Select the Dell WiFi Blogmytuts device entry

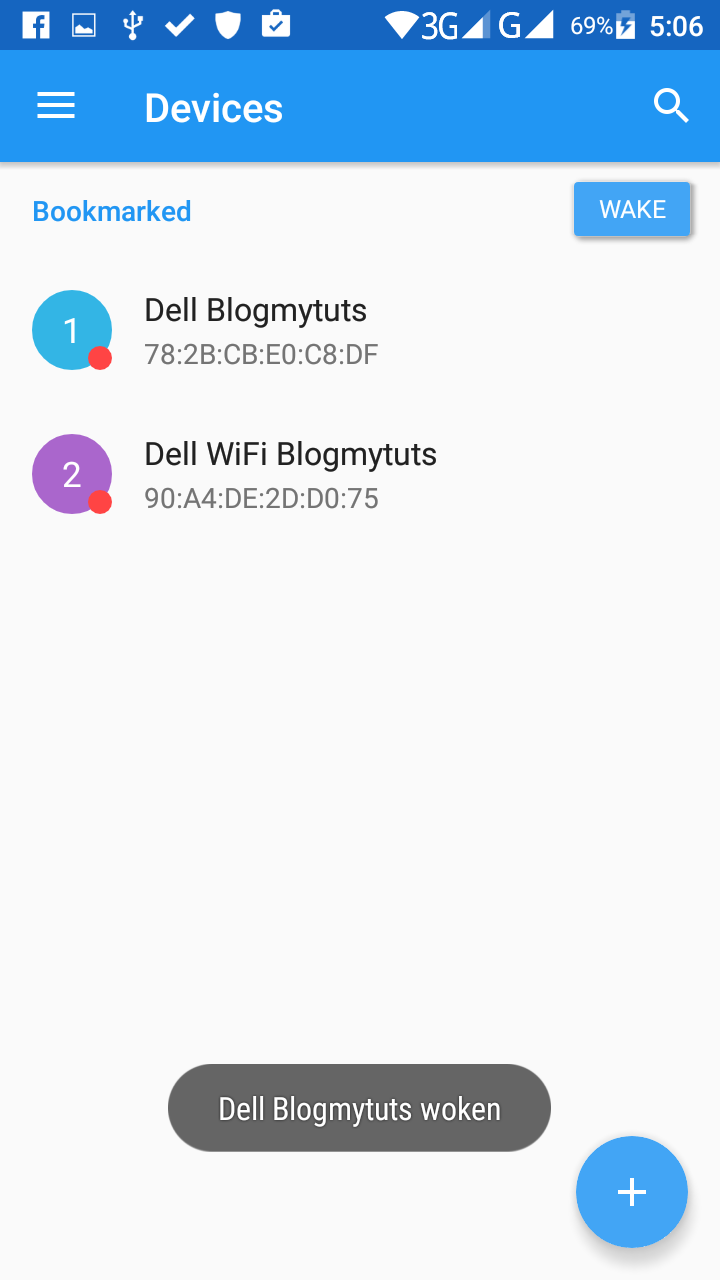[300, 474]
